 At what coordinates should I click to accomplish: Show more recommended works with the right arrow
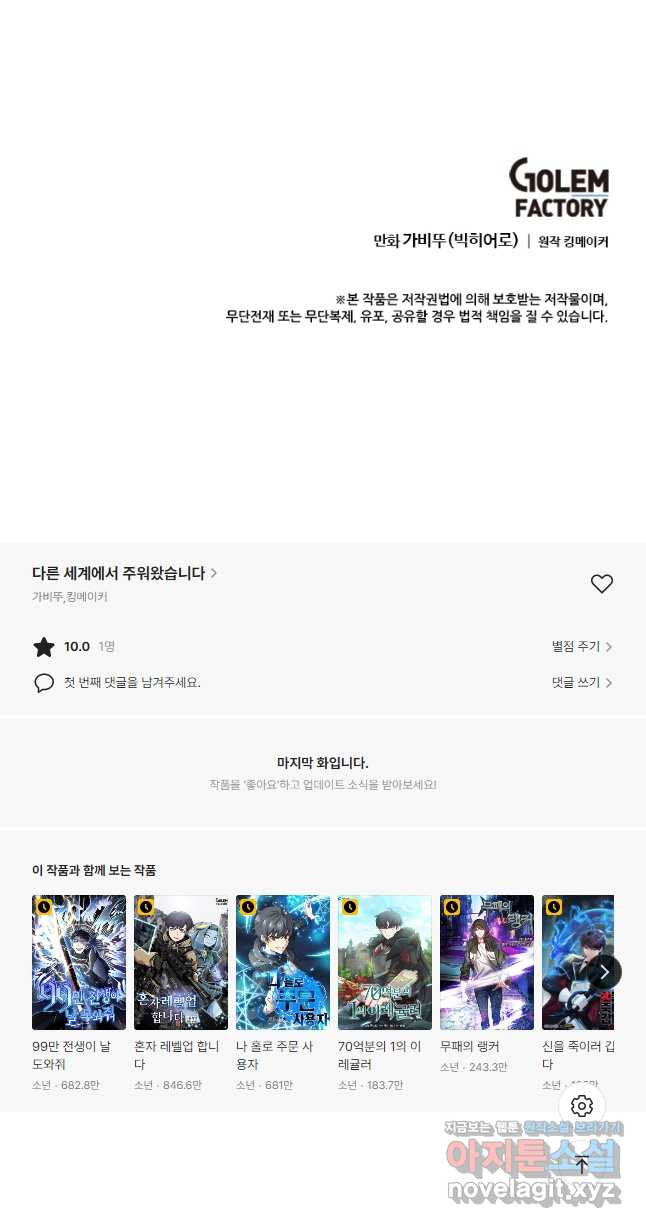pyautogui.click(x=604, y=972)
